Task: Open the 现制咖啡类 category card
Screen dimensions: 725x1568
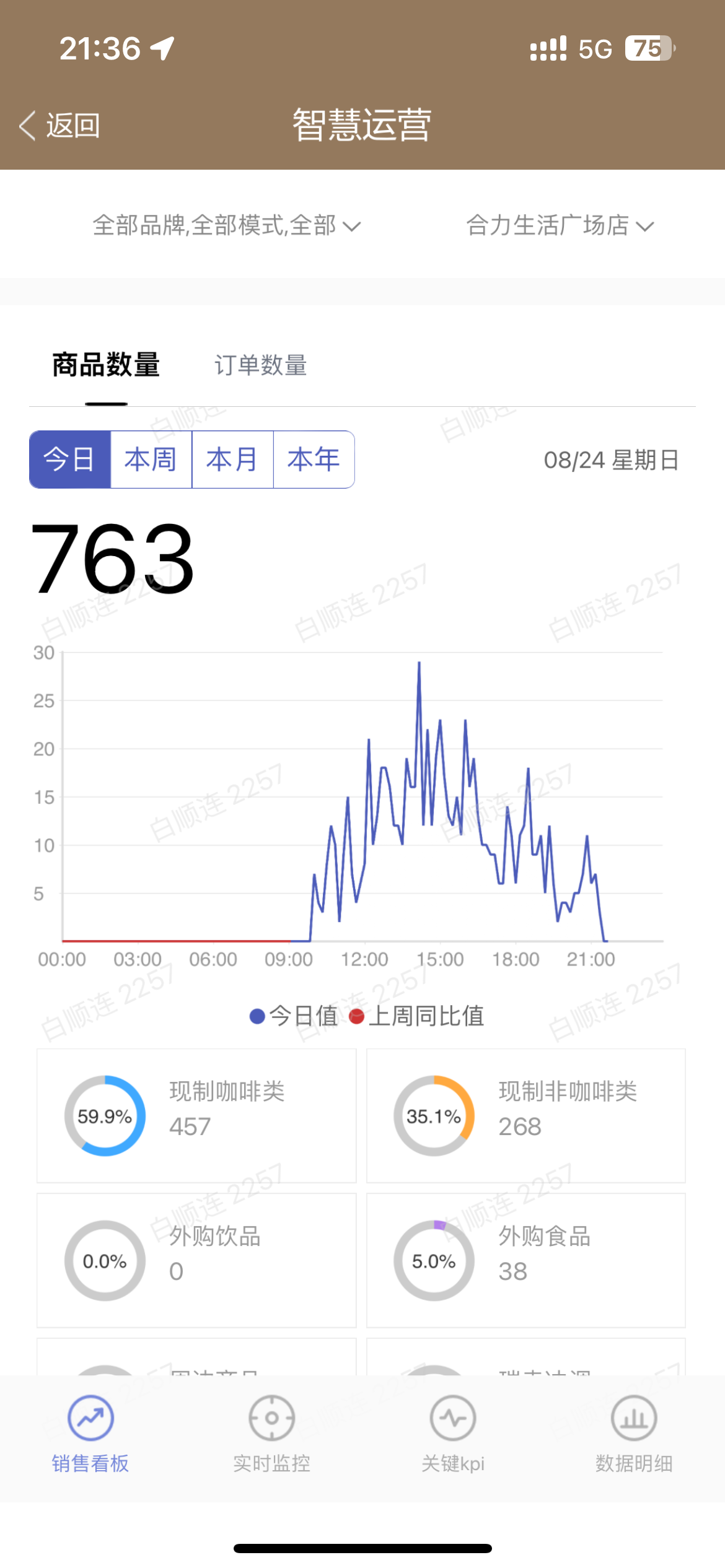Action: point(196,1115)
